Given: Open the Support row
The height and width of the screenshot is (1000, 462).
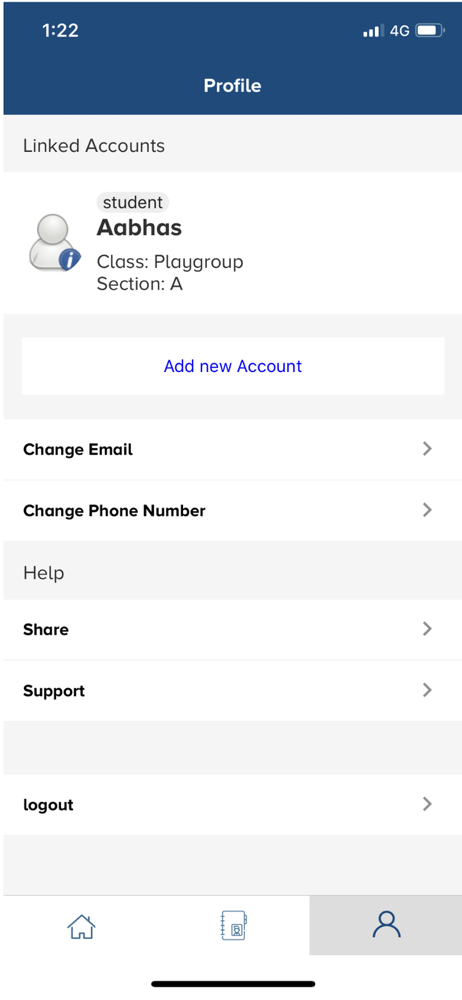Looking at the screenshot, I should point(233,691).
